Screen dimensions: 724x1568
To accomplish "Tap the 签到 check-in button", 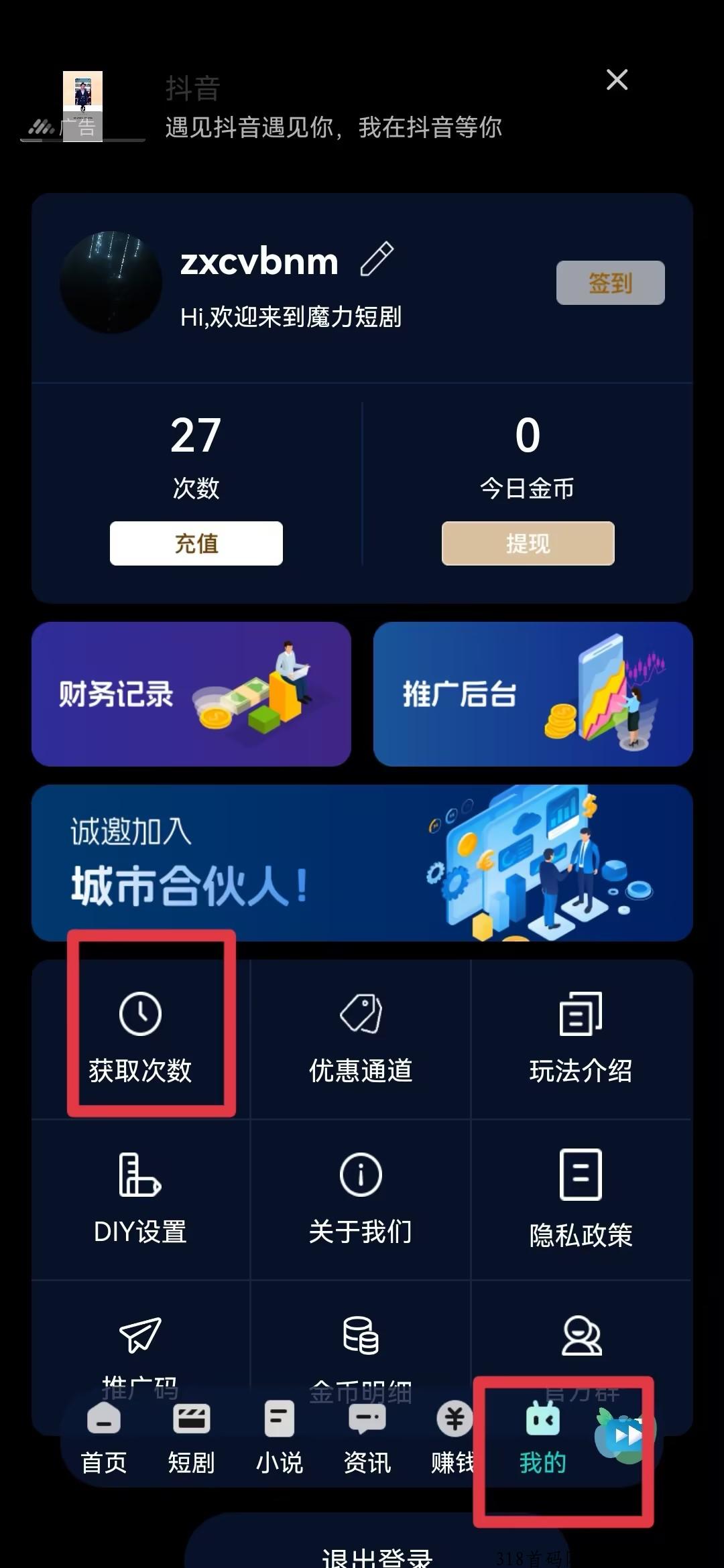I will click(x=610, y=283).
